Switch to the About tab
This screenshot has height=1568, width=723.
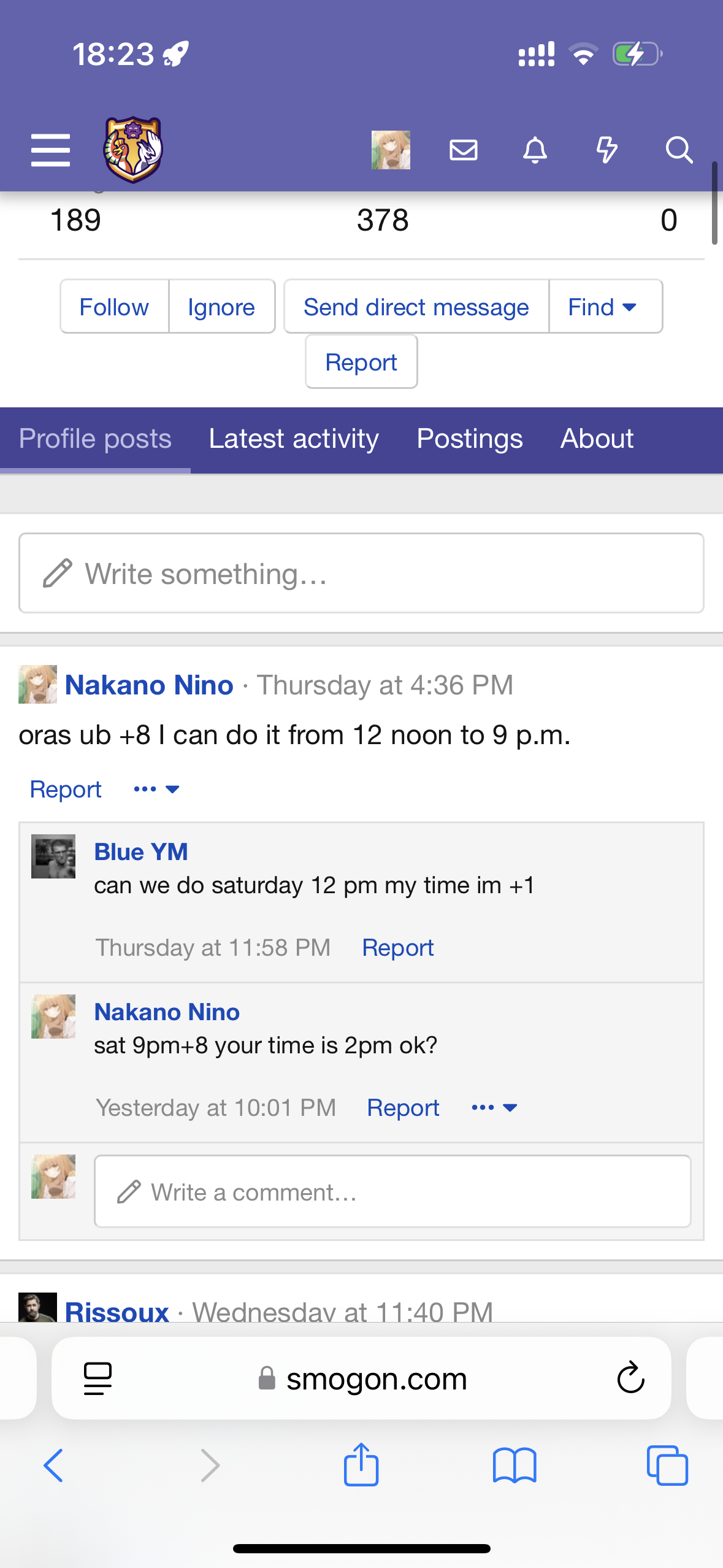(597, 439)
